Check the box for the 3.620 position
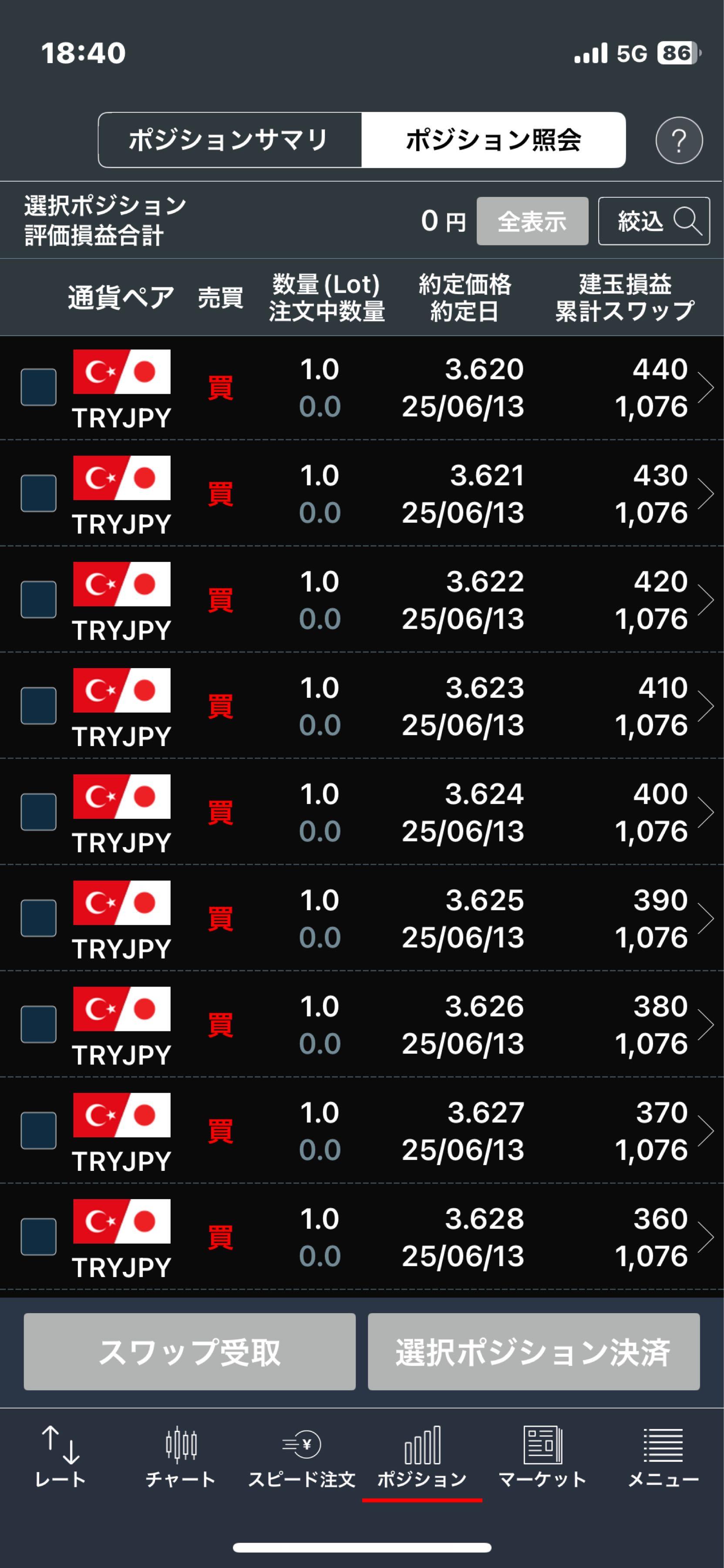The height and width of the screenshot is (1568, 724). click(x=39, y=387)
